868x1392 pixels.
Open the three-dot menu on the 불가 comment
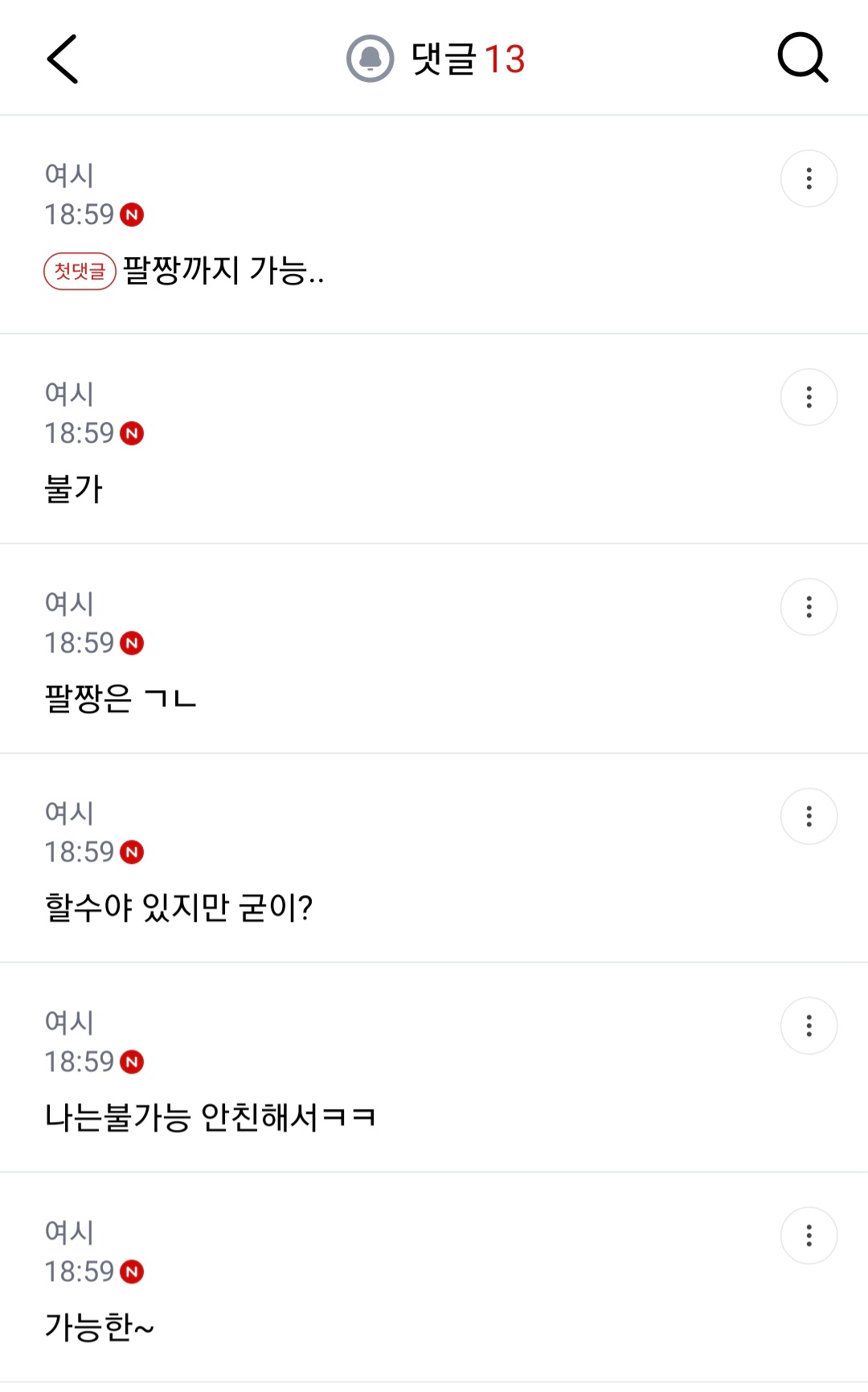tap(809, 396)
